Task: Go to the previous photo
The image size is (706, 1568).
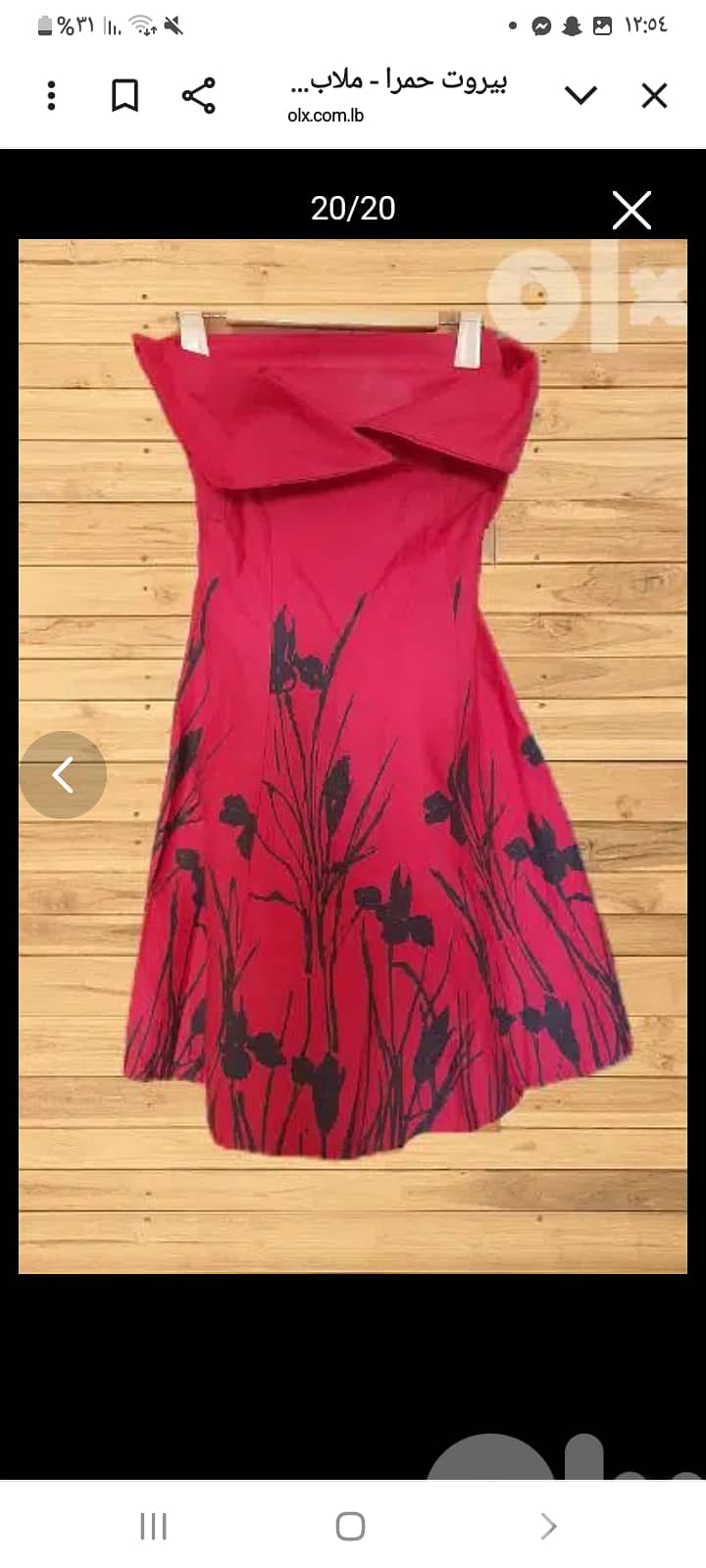Action: [x=63, y=775]
